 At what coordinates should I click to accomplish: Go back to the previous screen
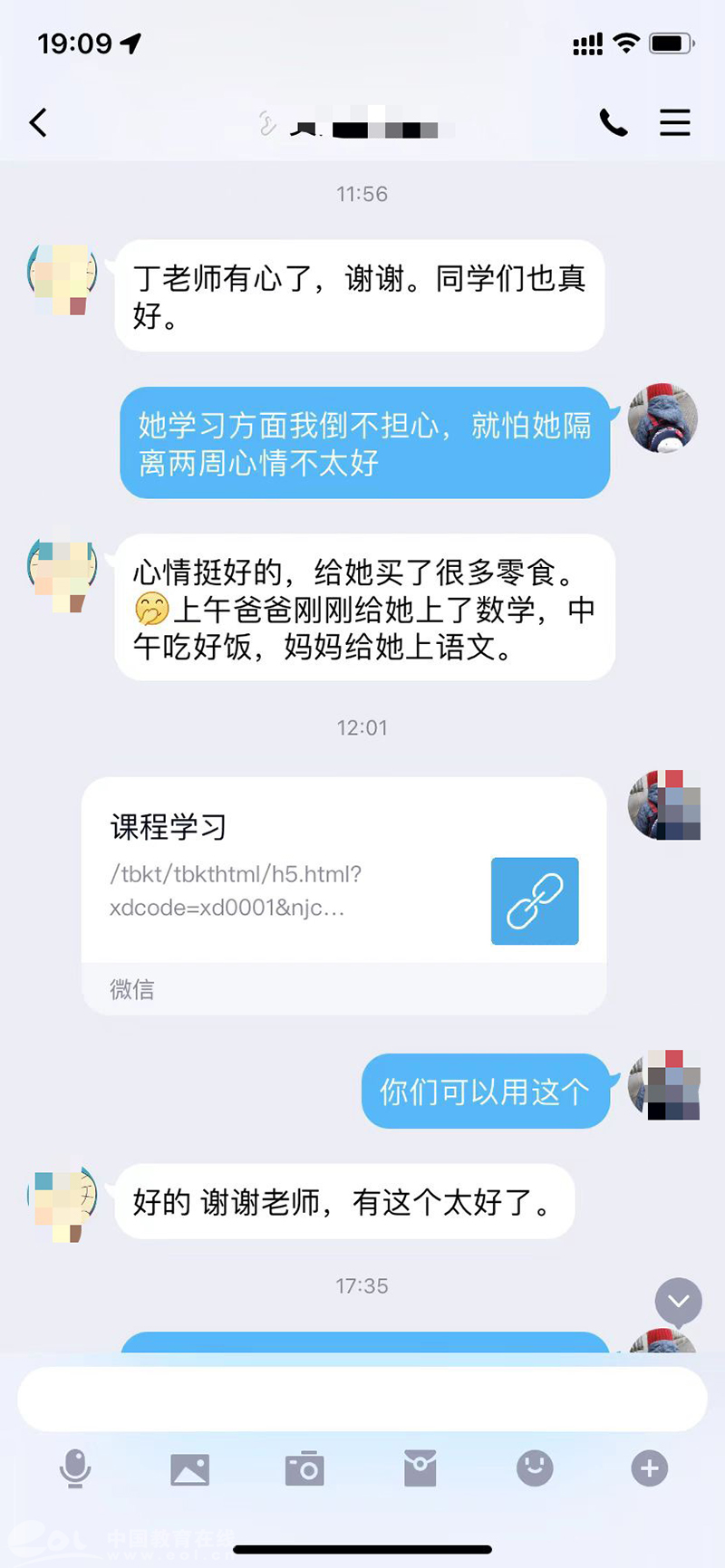(38, 122)
